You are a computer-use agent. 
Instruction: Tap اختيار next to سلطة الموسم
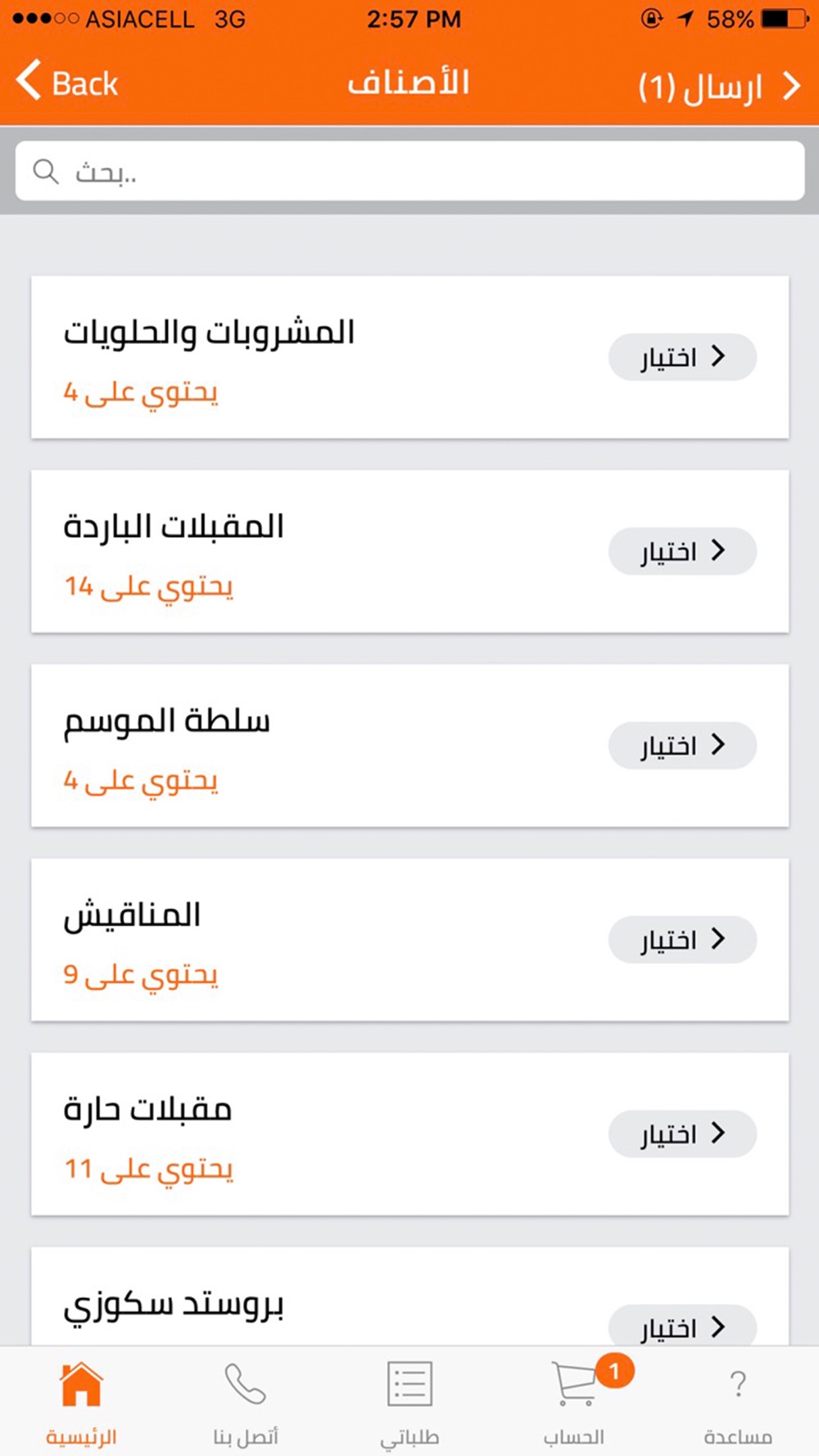682,744
